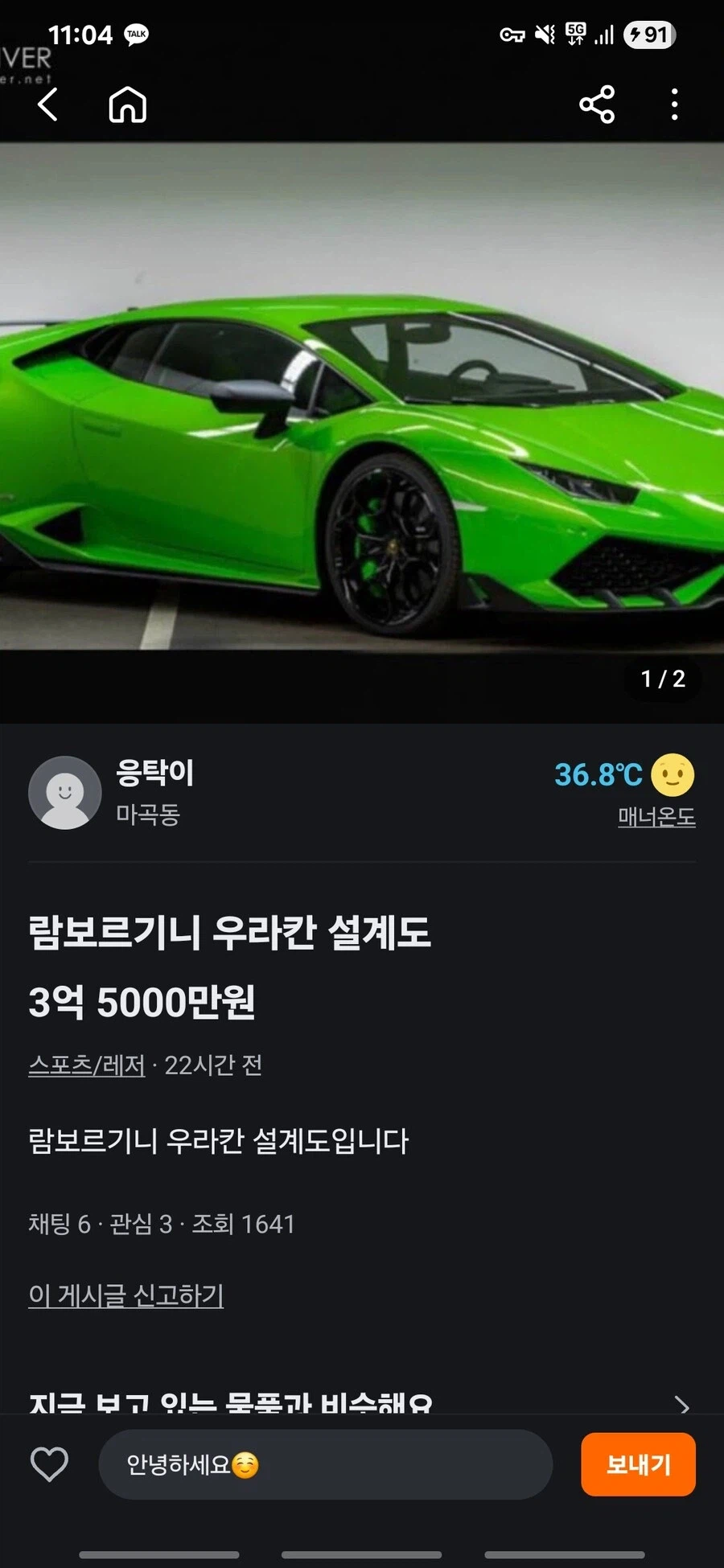This screenshot has height=1568, width=724.
Task: View the 36.8℃ manner temperature gauge
Action: pos(598,776)
